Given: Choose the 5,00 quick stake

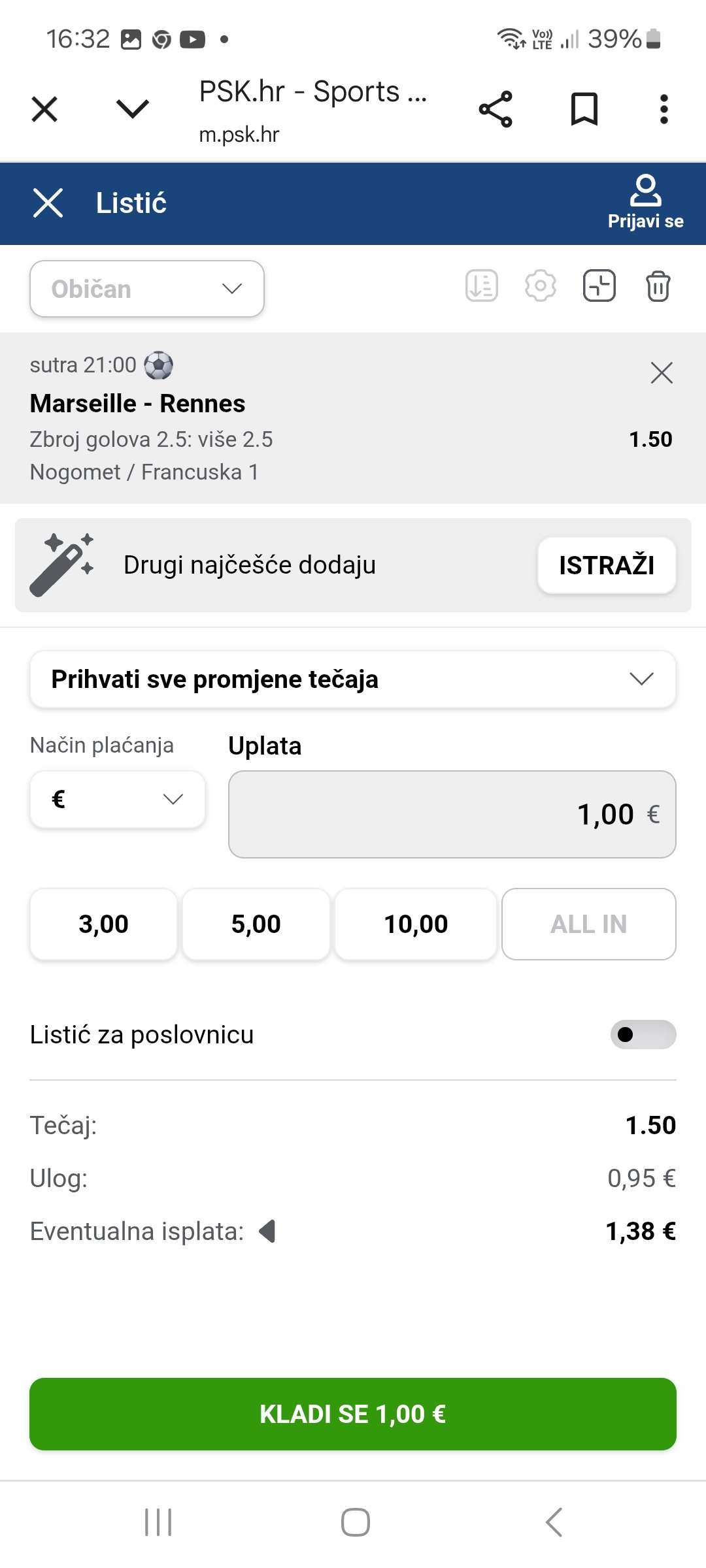Looking at the screenshot, I should point(256,924).
